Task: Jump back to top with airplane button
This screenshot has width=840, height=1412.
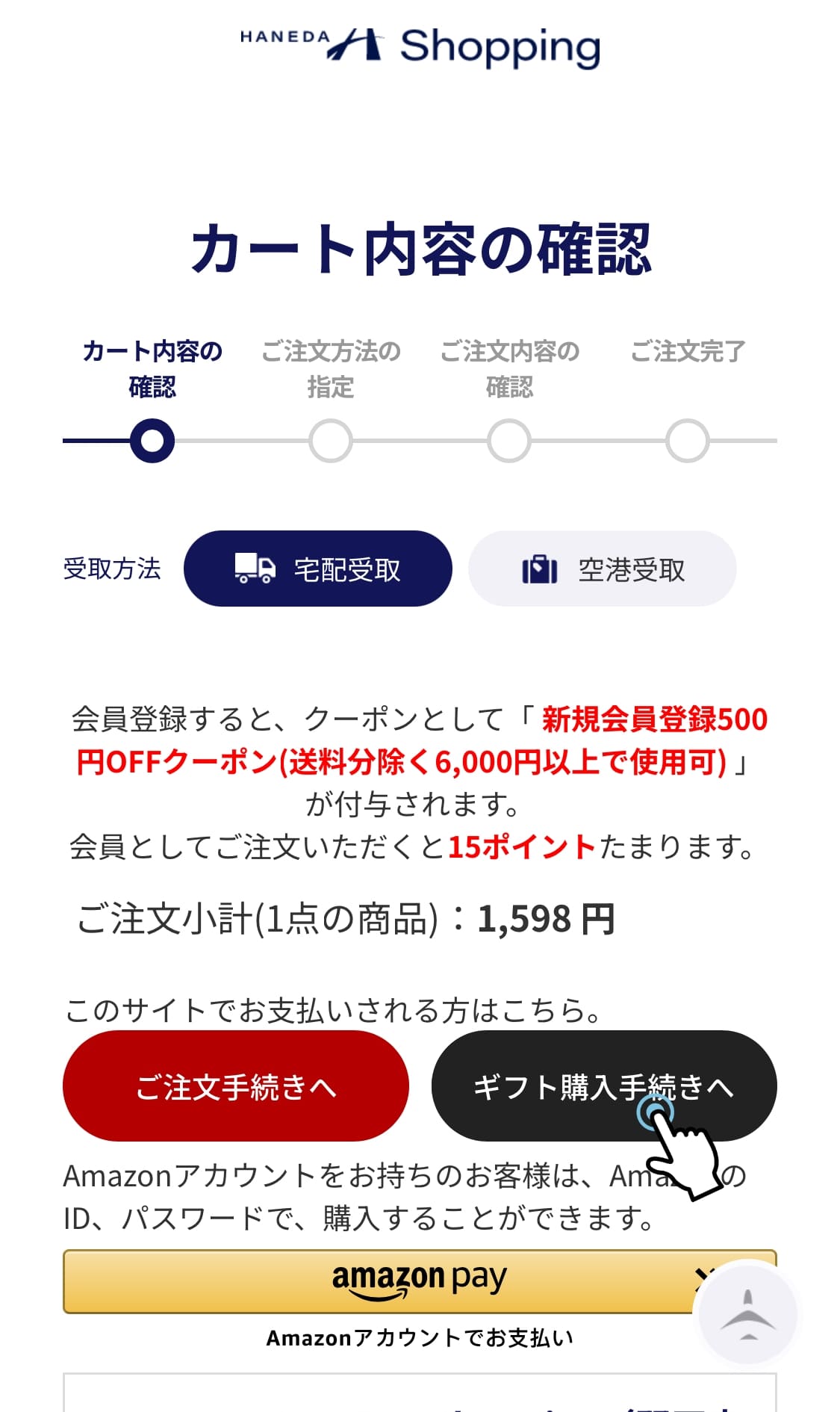Action: [747, 1314]
